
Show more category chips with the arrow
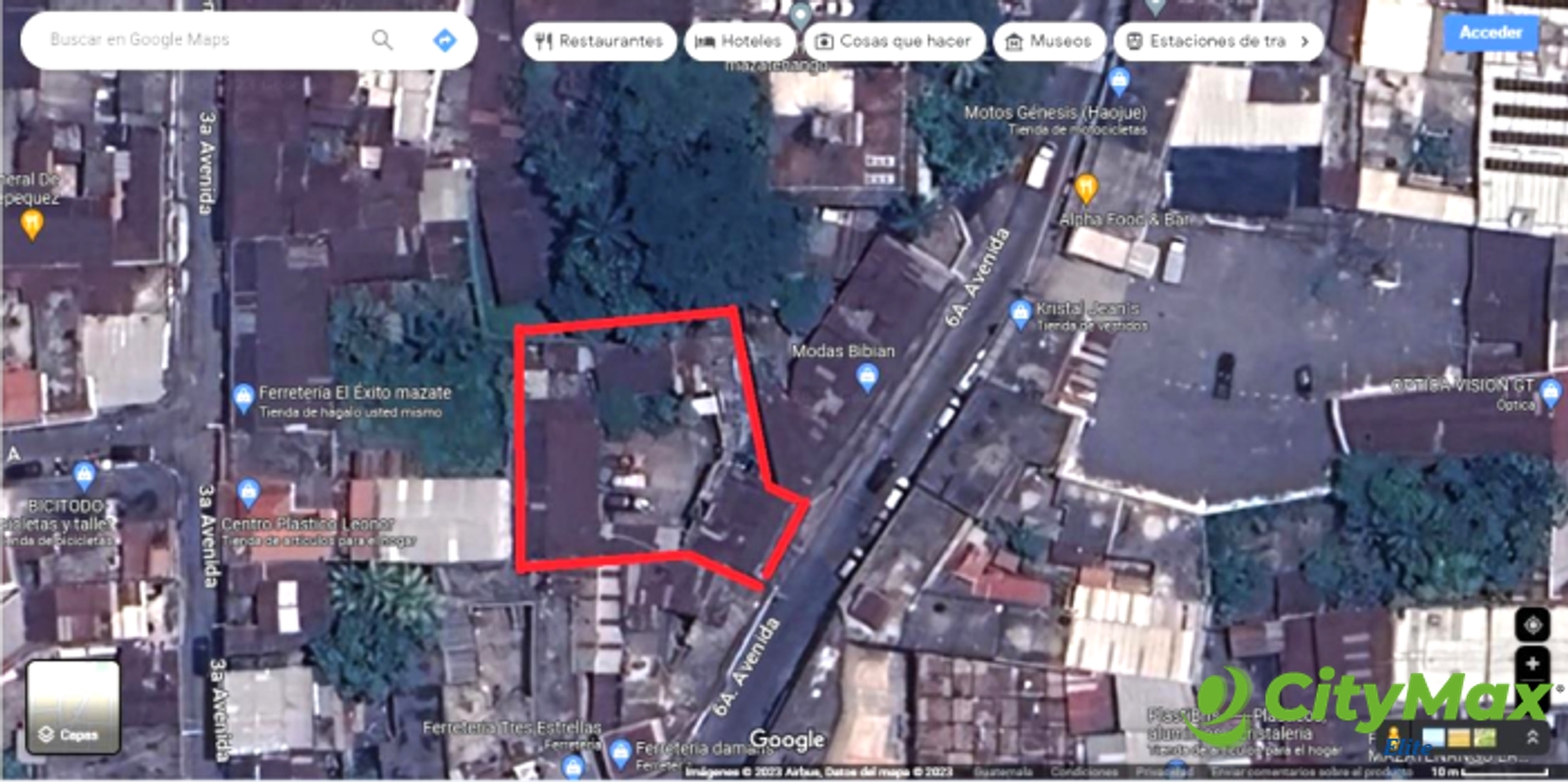pos(1304,41)
